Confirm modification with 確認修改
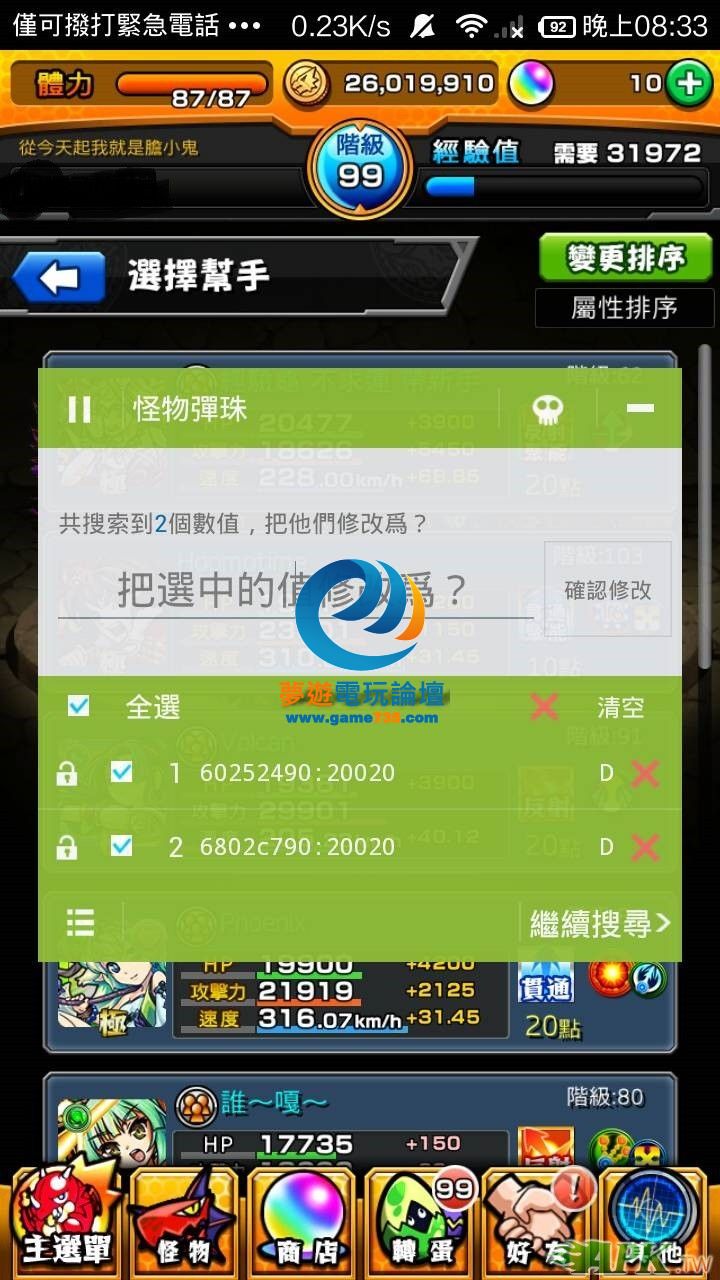 coord(607,590)
